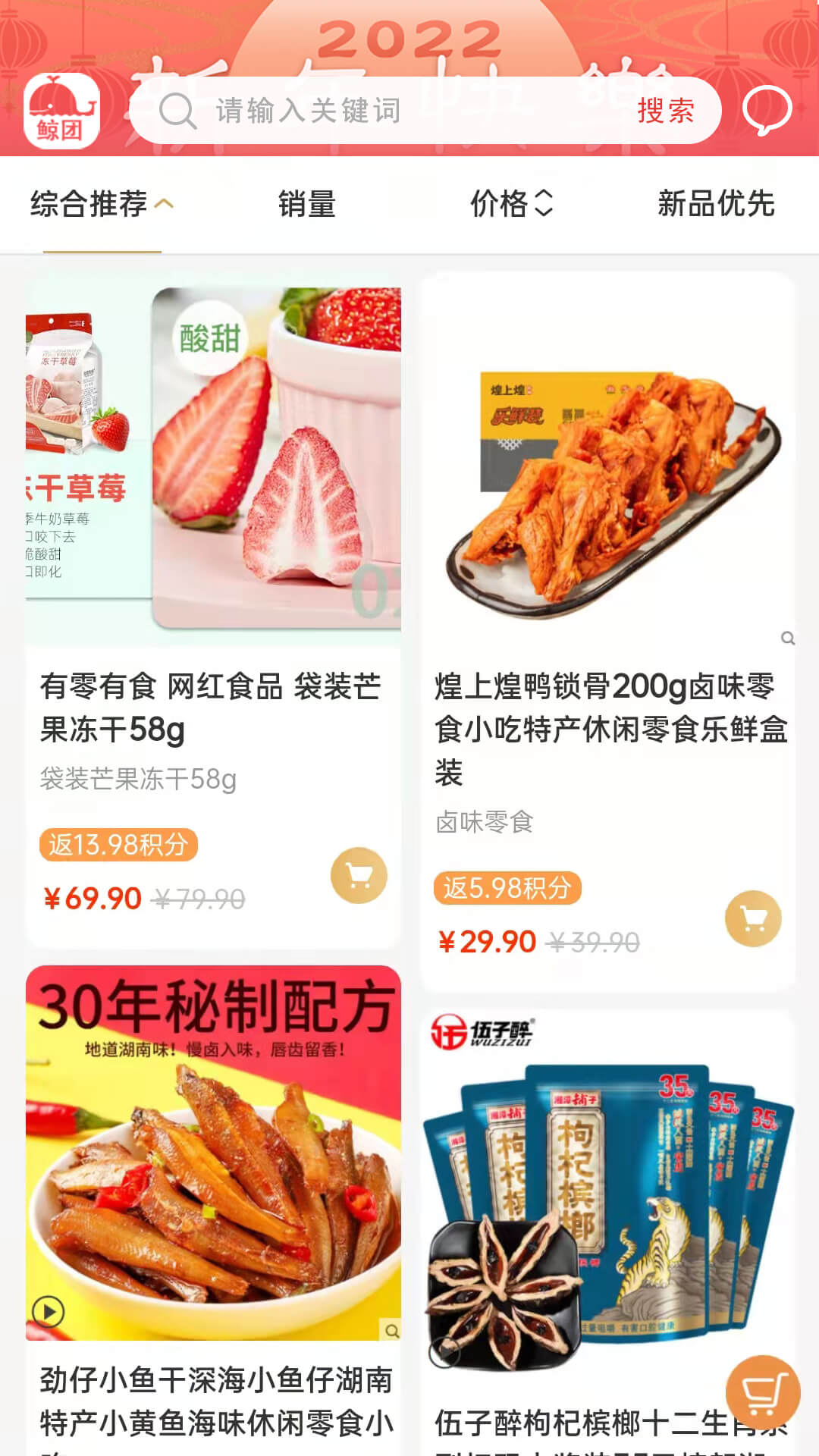Image resolution: width=819 pixels, height=1456 pixels.
Task: Switch to the 新品优先 tab
Action: 717,202
